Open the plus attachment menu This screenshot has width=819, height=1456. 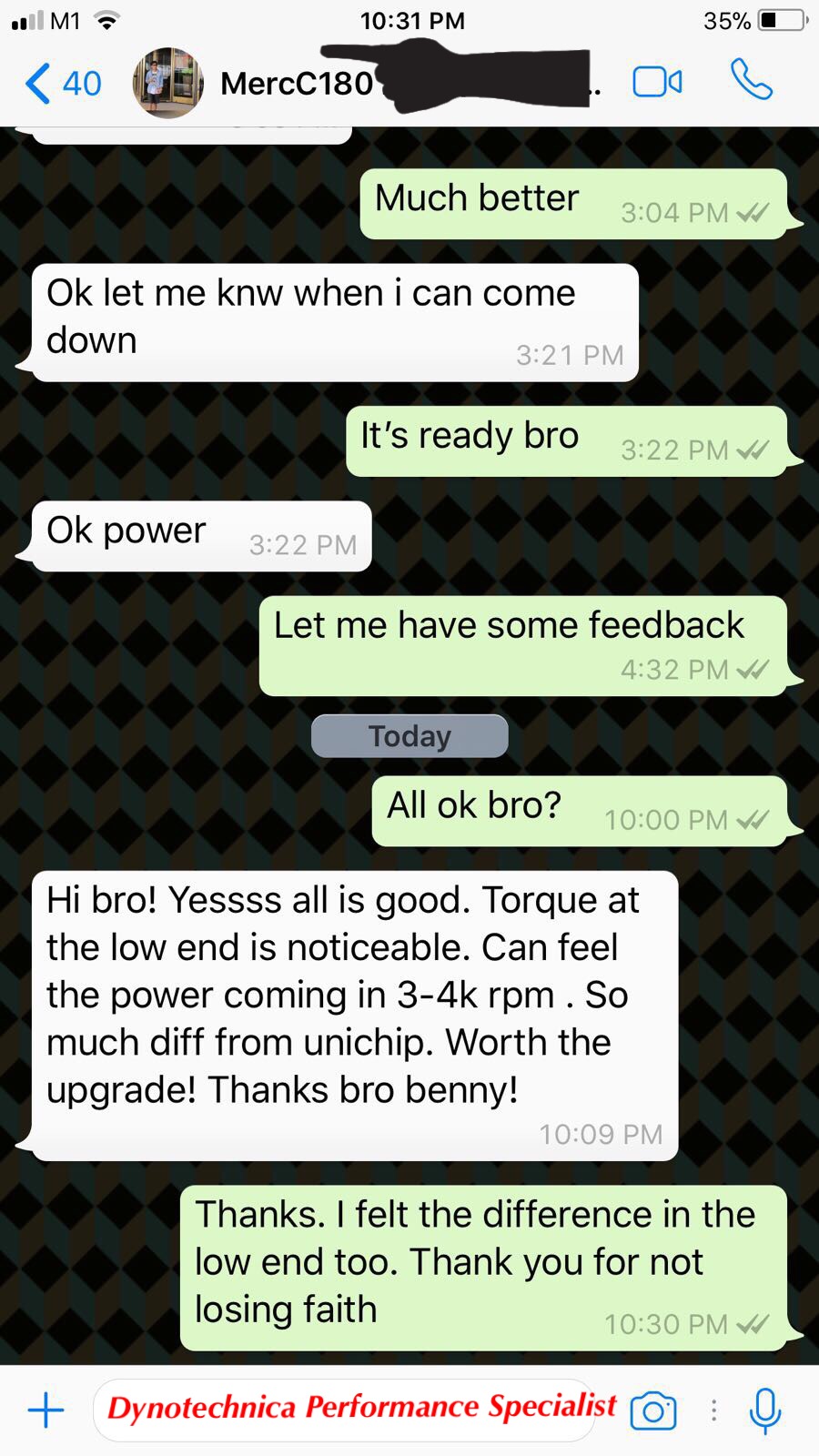[x=45, y=1410]
